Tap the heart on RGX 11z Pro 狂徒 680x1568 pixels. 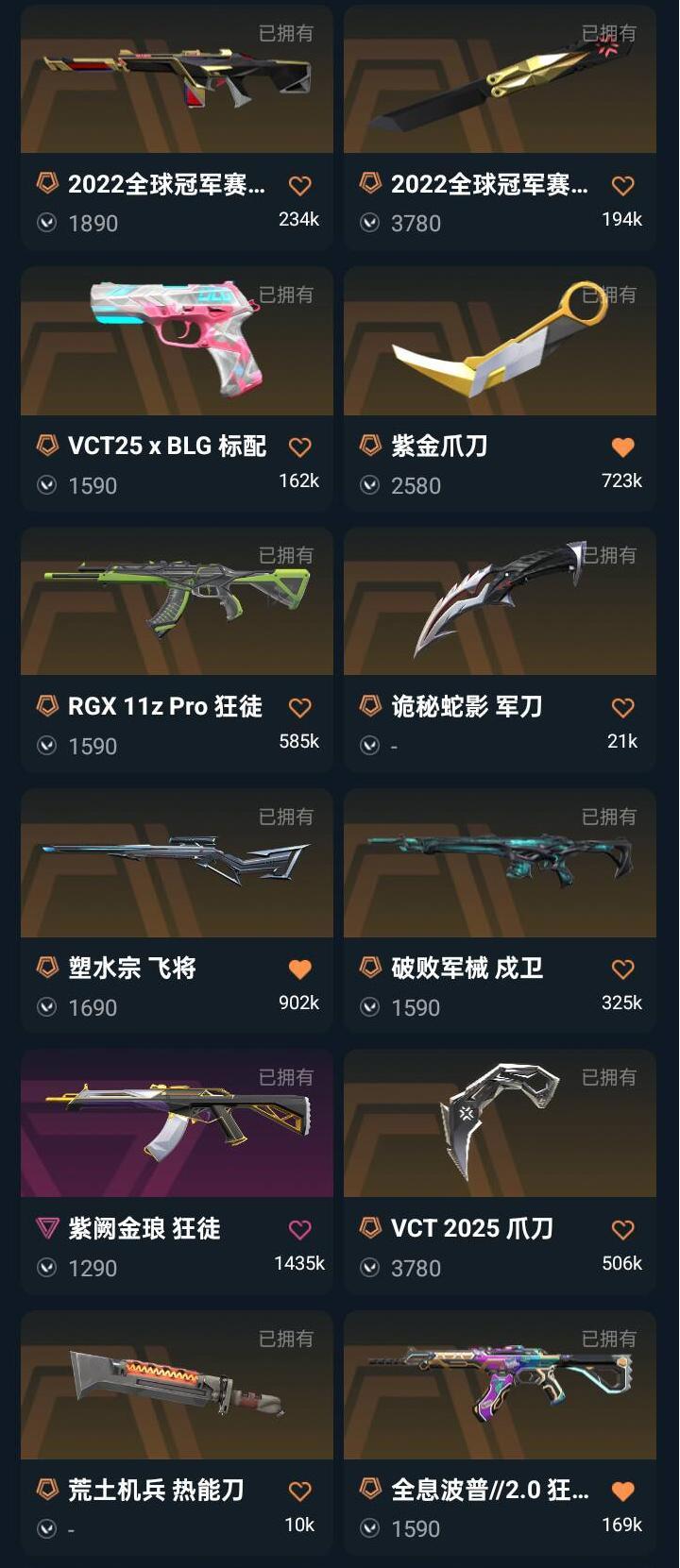tap(299, 707)
